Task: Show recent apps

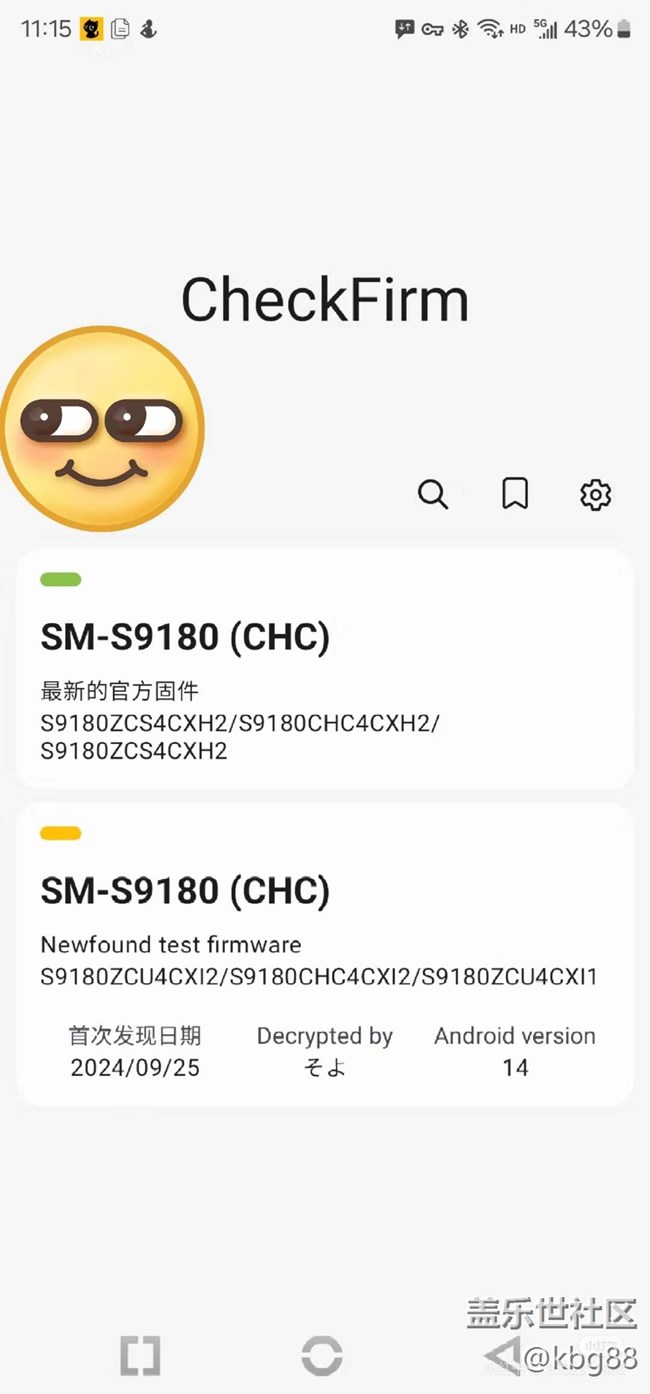Action: (140, 1356)
